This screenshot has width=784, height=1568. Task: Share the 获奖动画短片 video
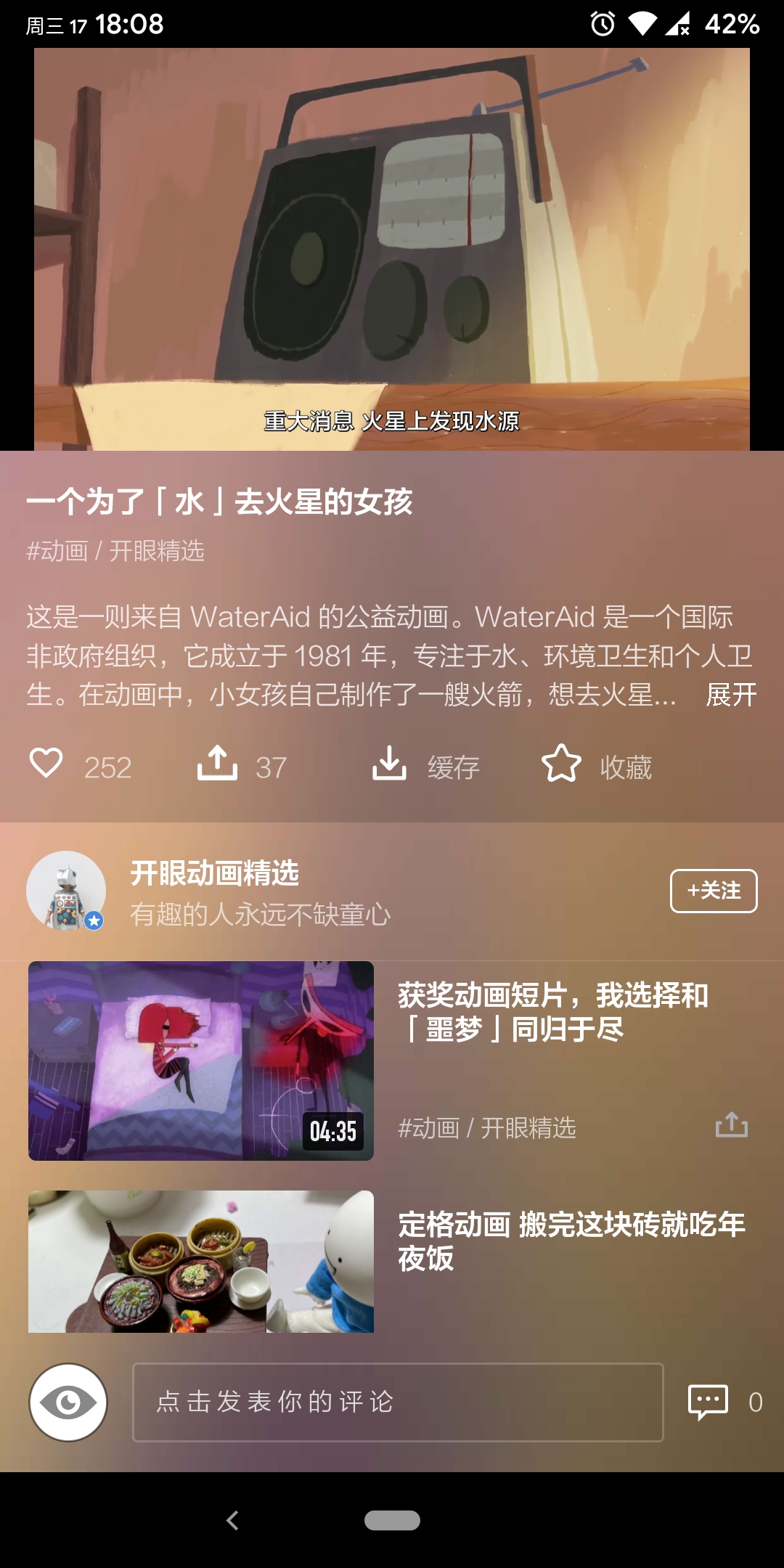tap(732, 1125)
